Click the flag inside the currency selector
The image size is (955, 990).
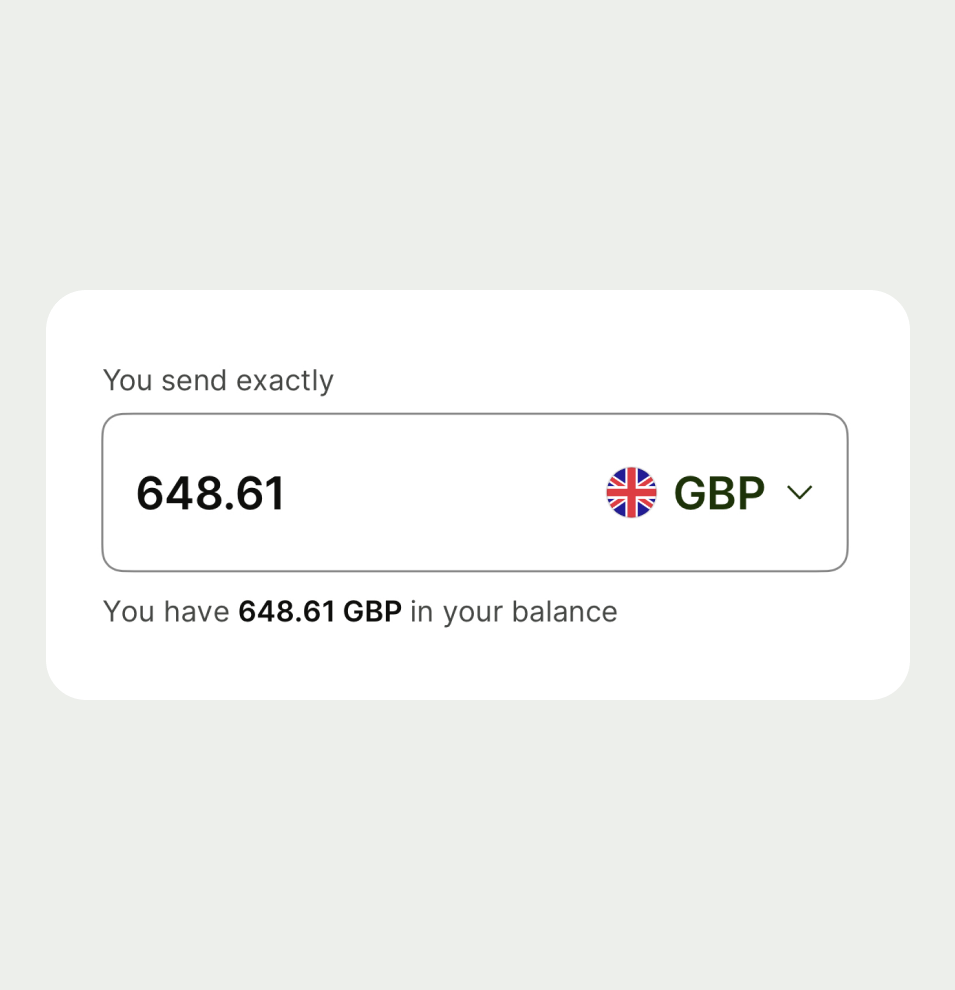[631, 492]
